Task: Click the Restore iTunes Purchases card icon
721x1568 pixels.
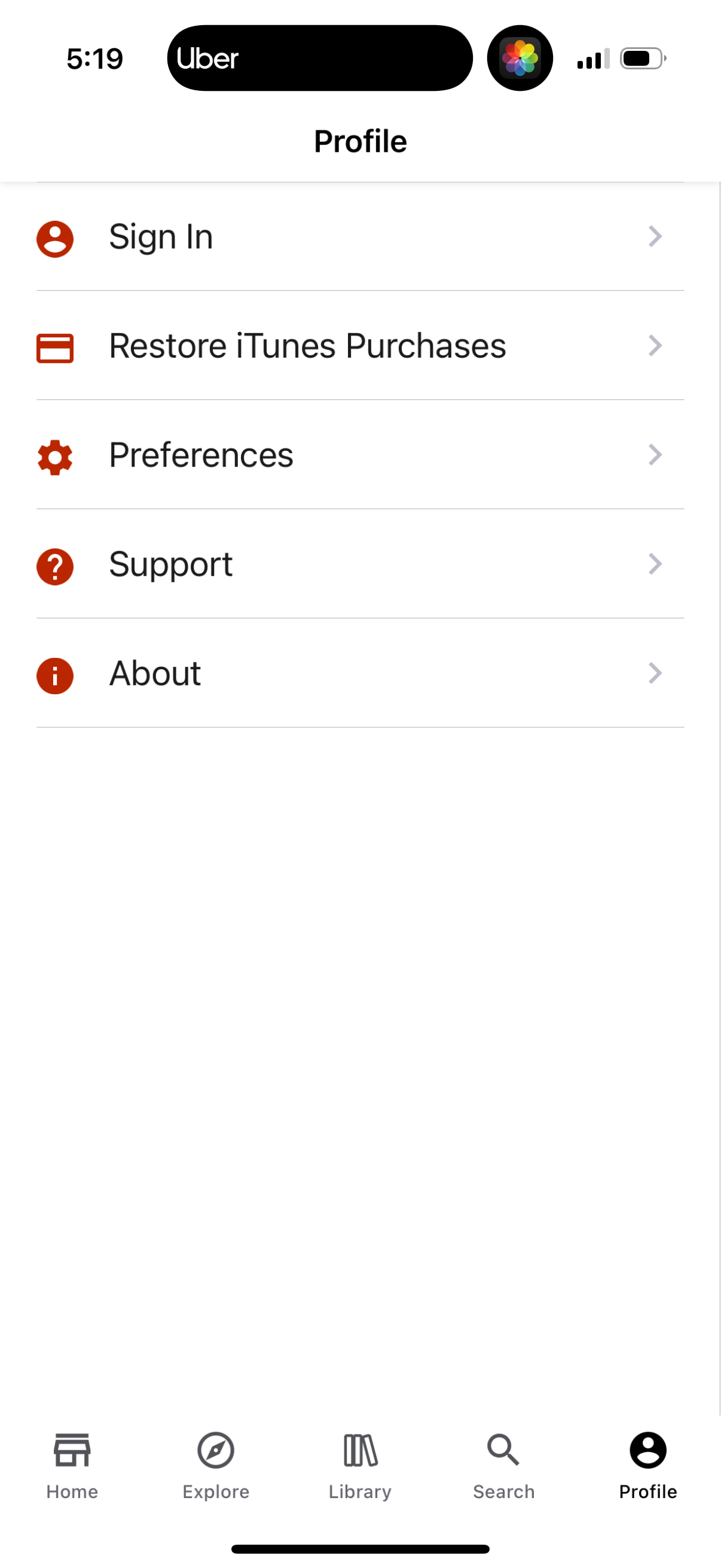Action: pyautogui.click(x=54, y=346)
